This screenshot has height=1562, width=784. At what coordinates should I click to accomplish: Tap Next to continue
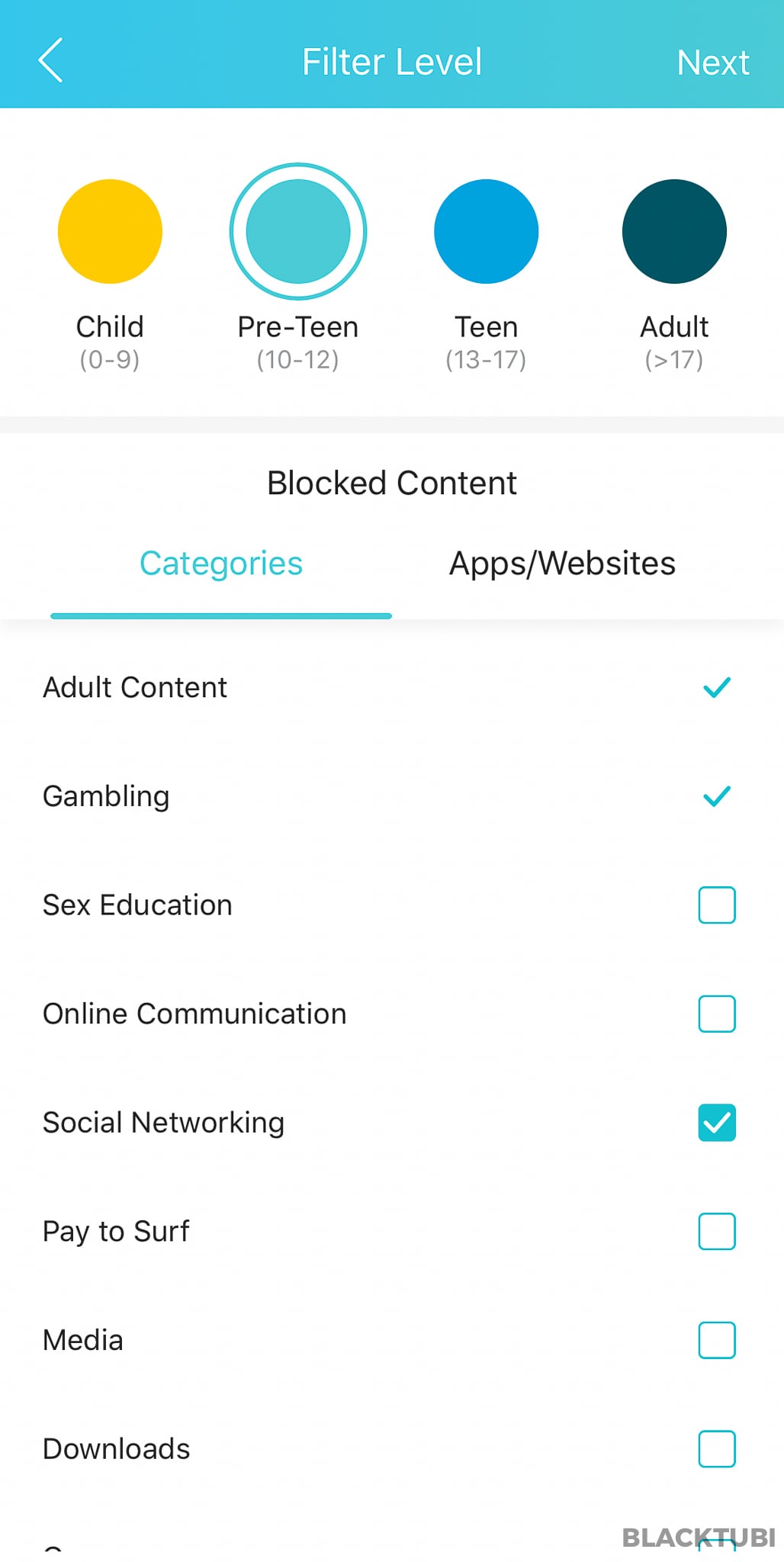click(713, 62)
